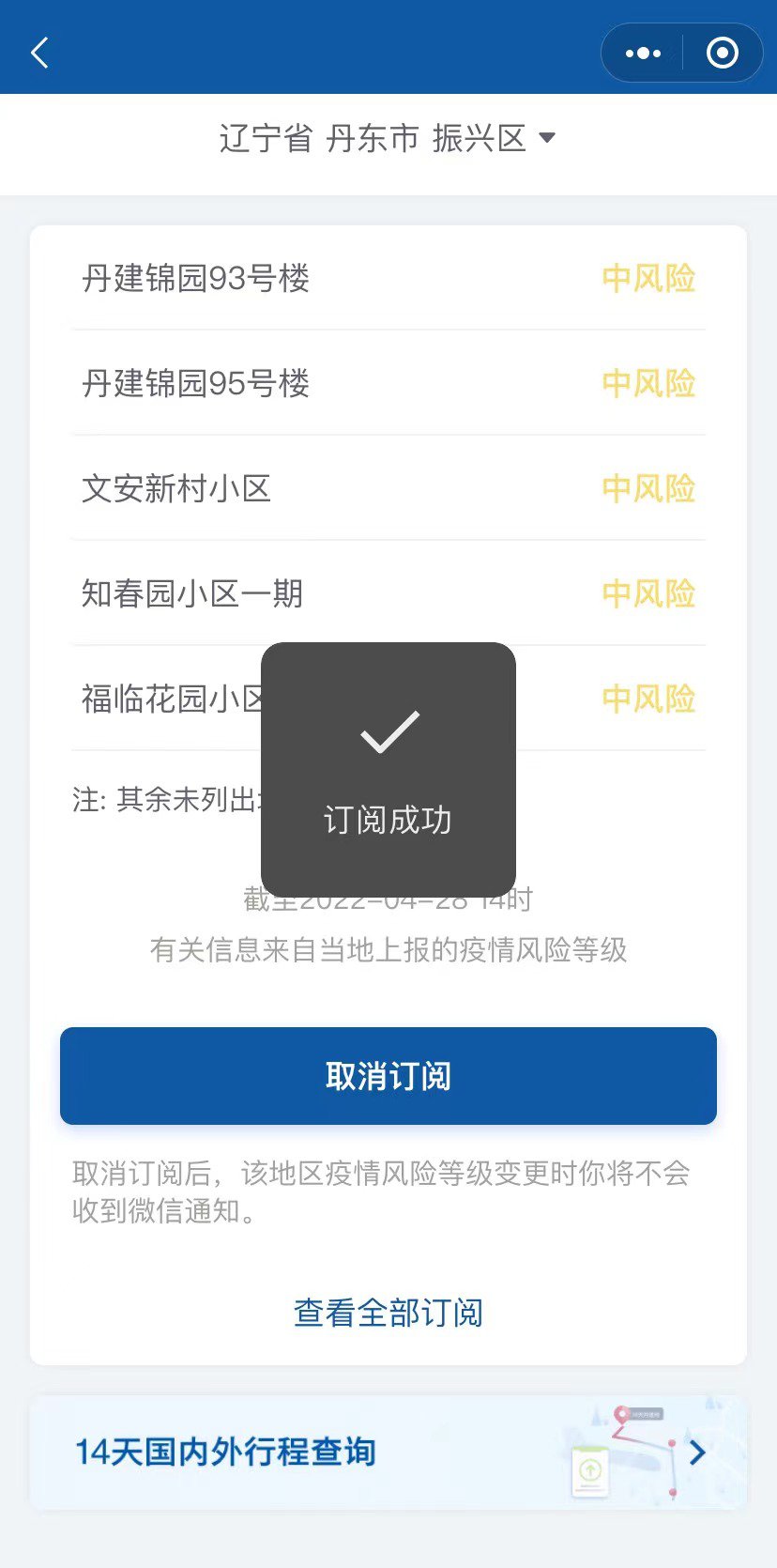The width and height of the screenshot is (777, 1568).
Task: Open the 辽宁省 丹东市 振兴区 region dropdown
Action: click(388, 139)
